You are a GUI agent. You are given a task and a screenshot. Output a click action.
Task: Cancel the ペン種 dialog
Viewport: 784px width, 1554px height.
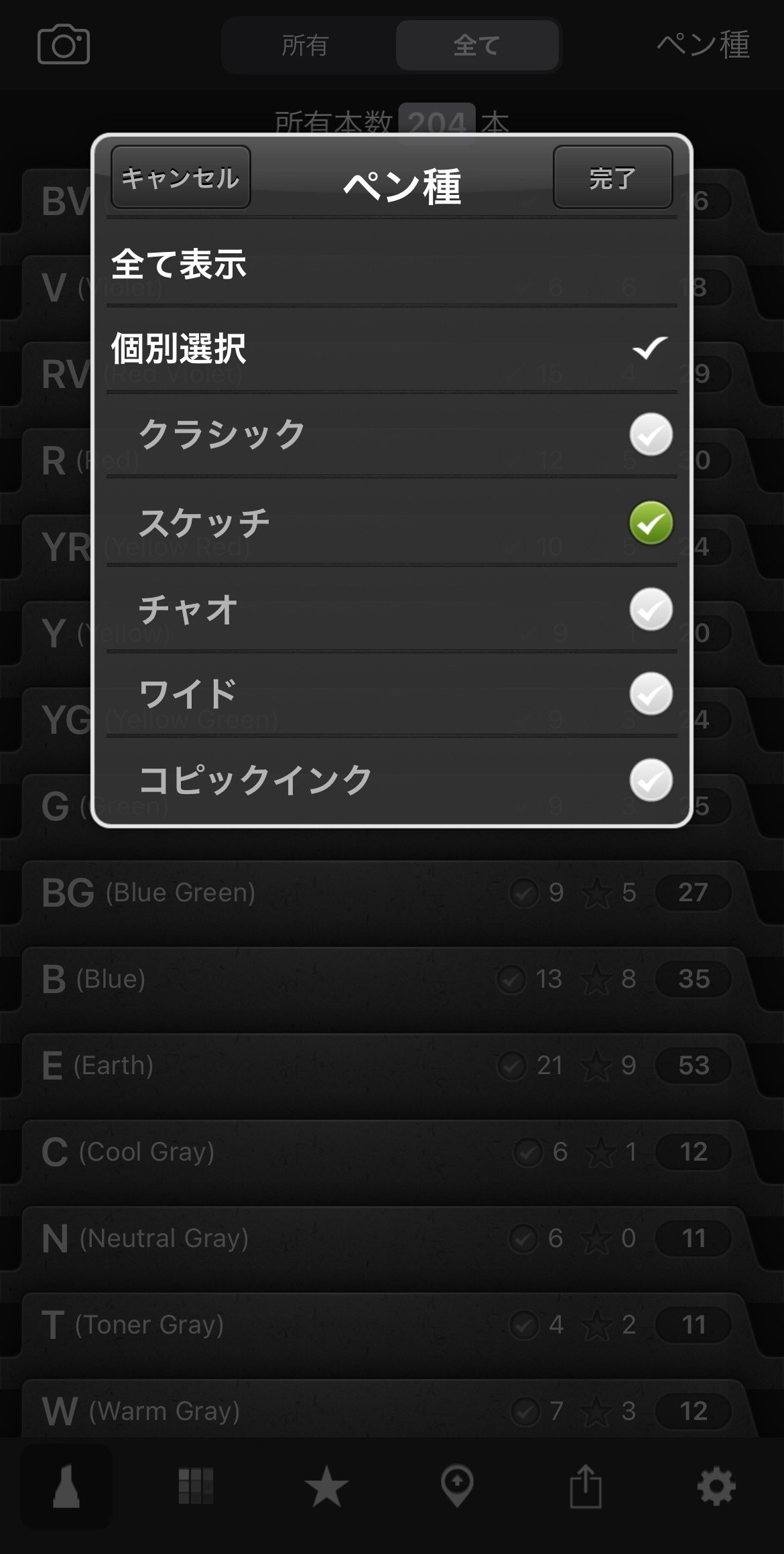(180, 178)
